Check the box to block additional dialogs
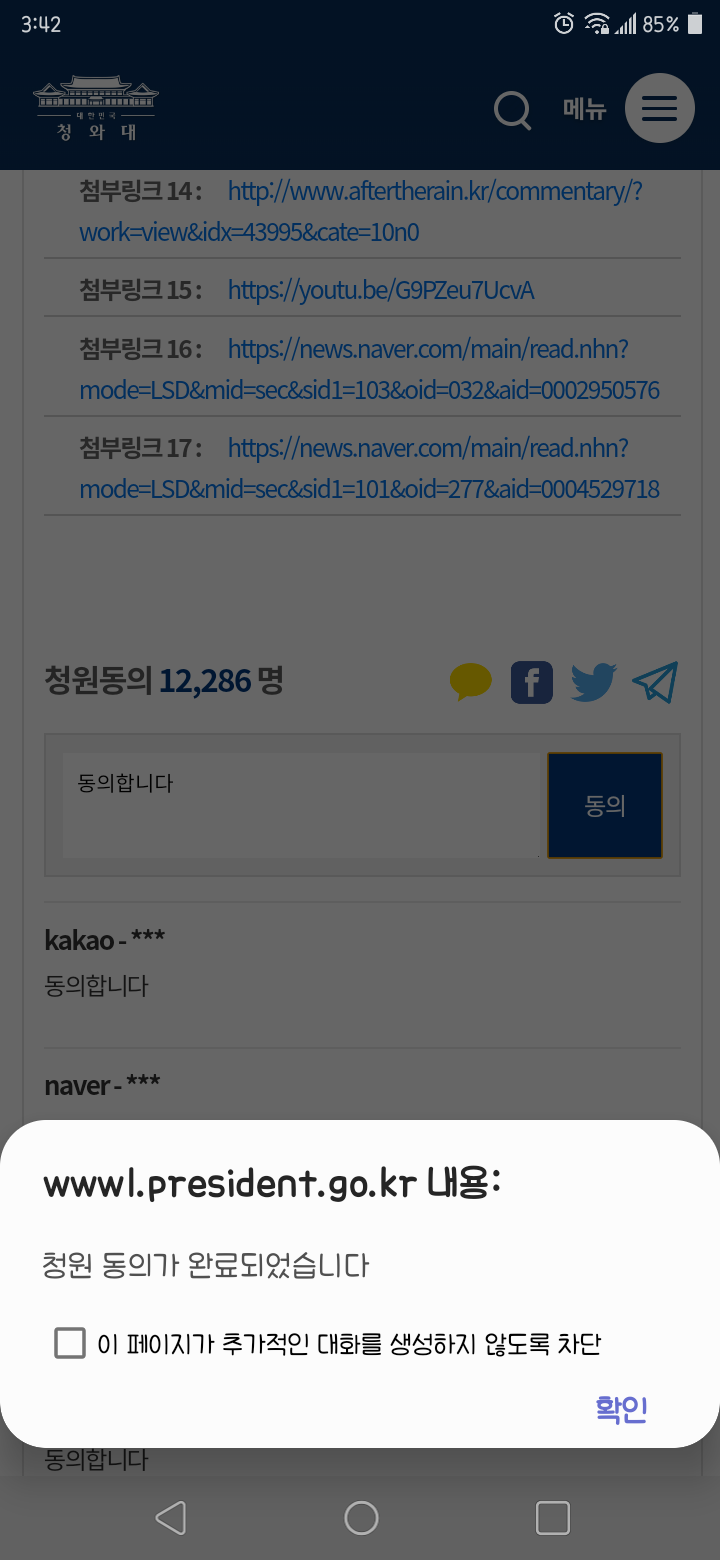The image size is (720, 1560). [x=70, y=1343]
